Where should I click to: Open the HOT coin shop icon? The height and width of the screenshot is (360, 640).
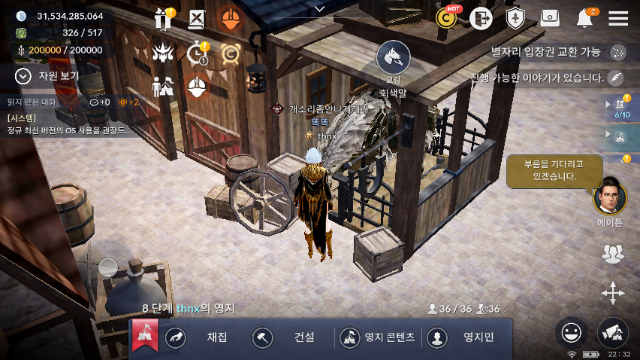(446, 18)
